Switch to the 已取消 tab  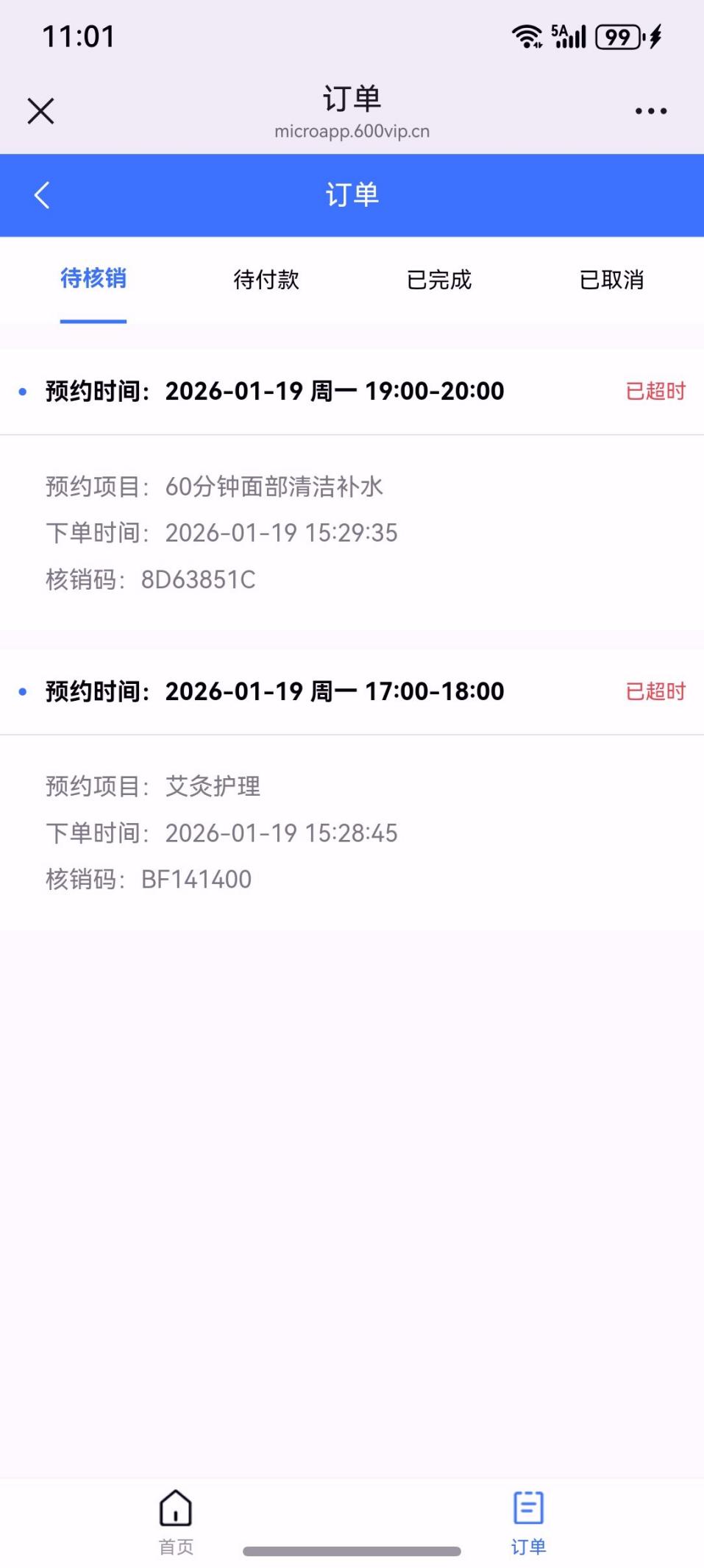[612, 280]
